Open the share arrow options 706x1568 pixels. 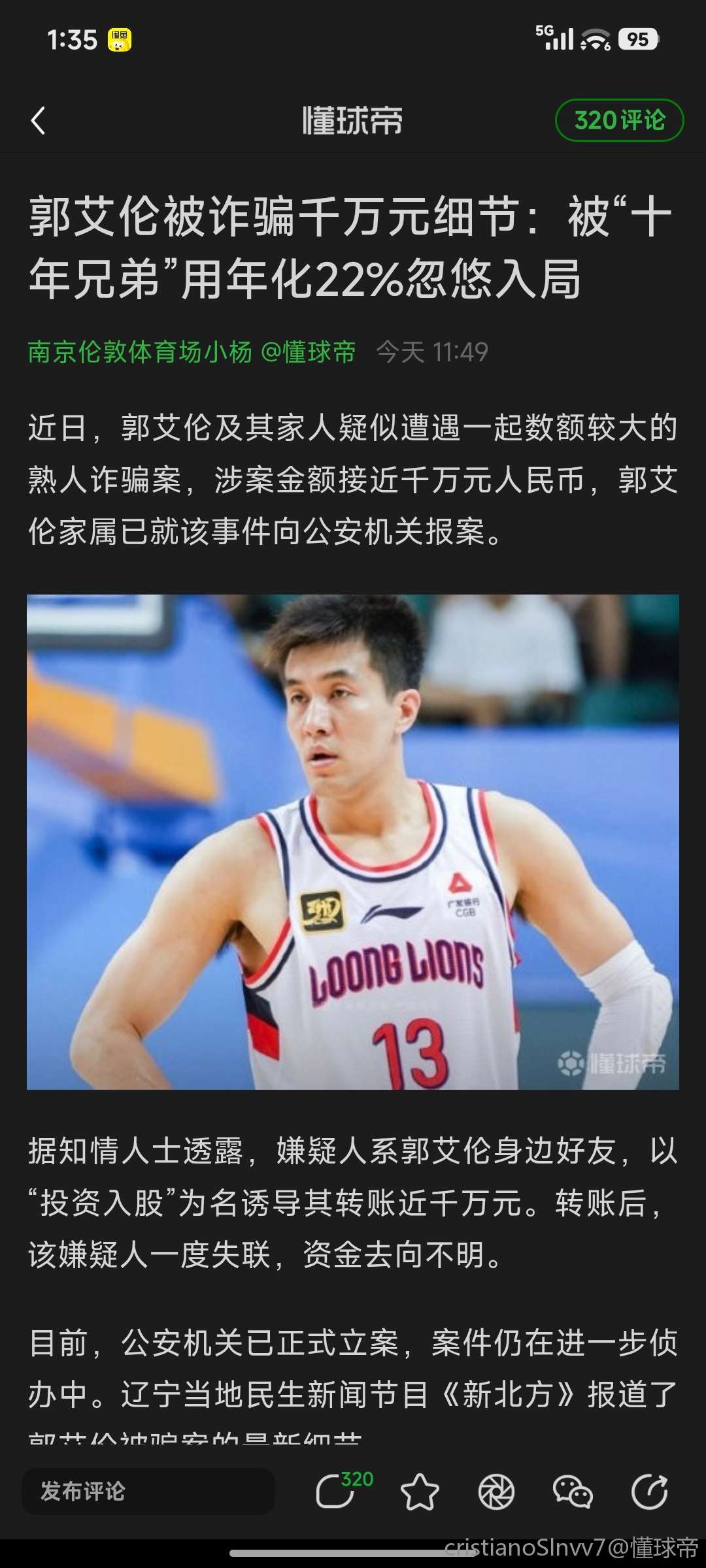coord(649,1493)
